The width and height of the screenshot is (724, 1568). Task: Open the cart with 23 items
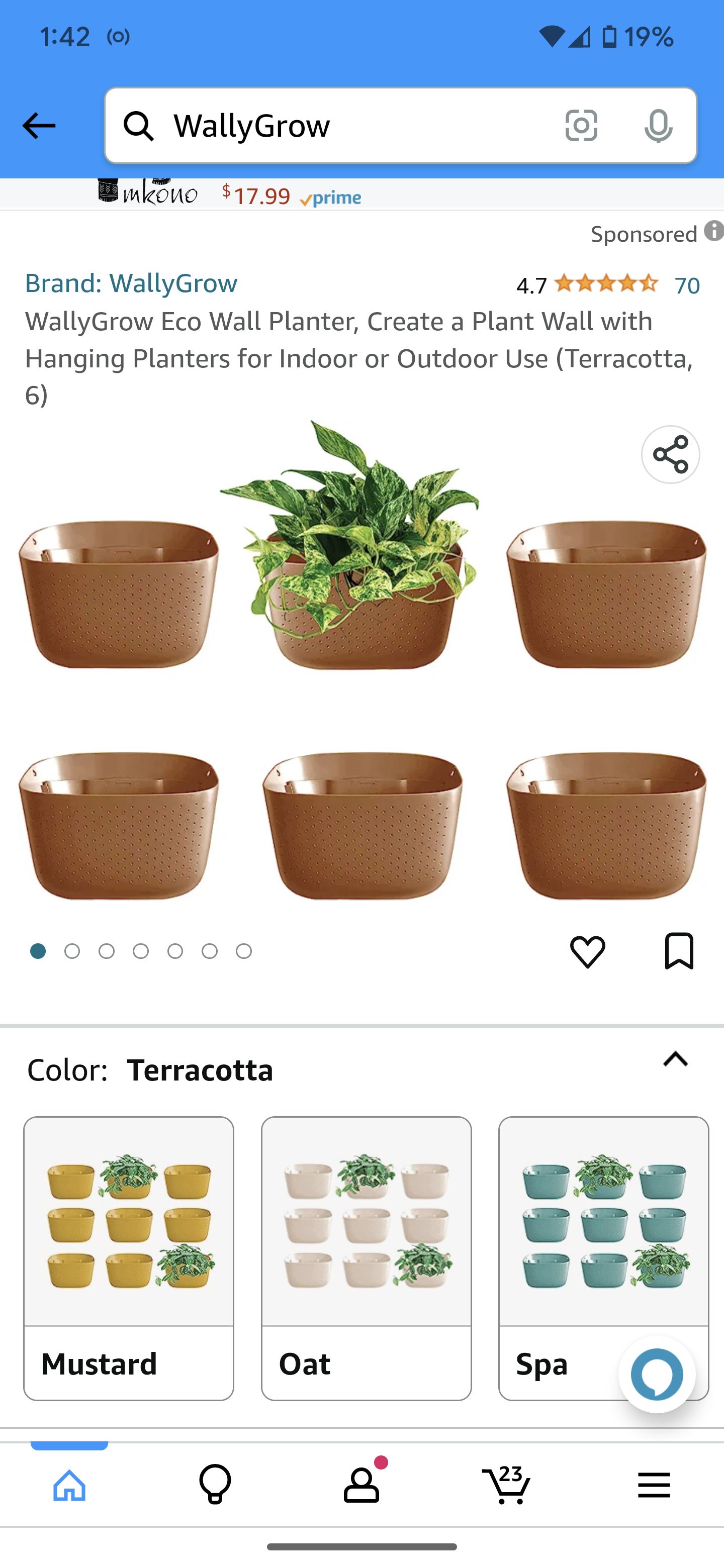pyautogui.click(x=507, y=1485)
